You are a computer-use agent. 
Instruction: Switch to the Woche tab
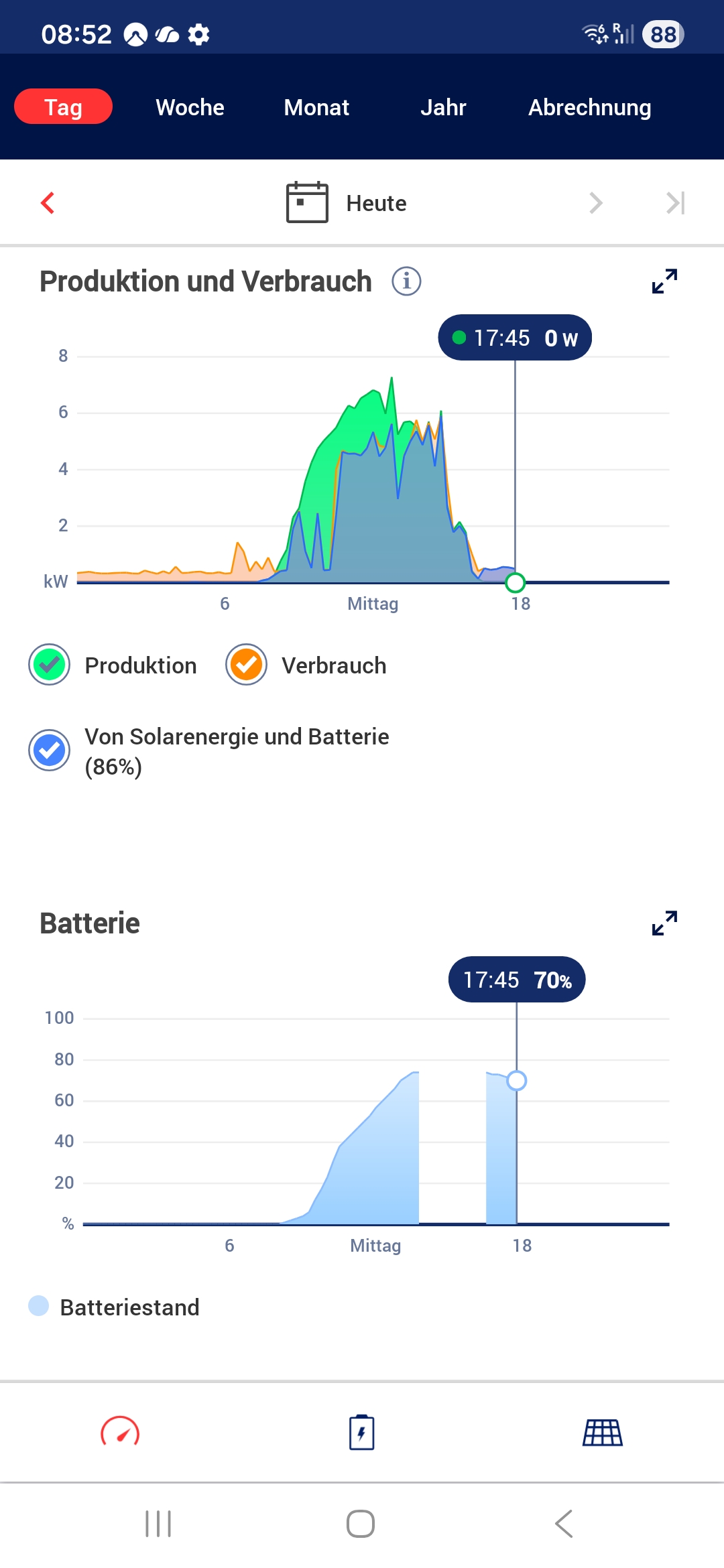(x=190, y=107)
